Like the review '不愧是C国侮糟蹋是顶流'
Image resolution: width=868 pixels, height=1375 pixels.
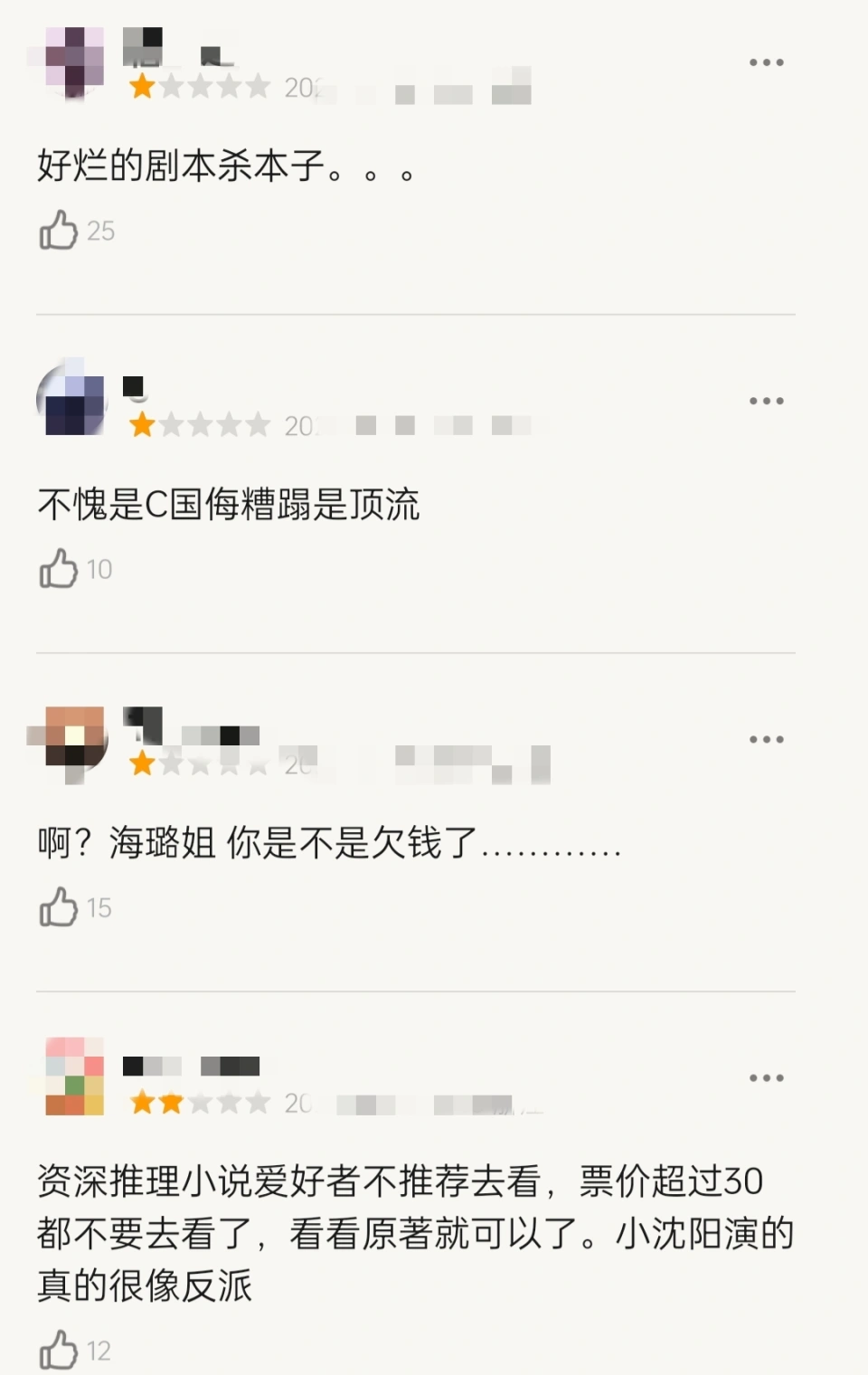point(59,569)
